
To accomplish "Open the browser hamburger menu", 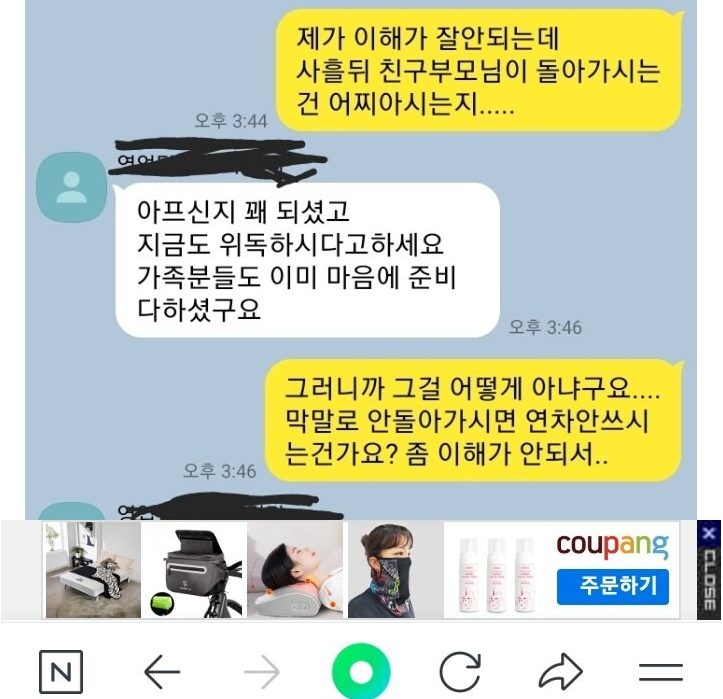I will coord(661,672).
